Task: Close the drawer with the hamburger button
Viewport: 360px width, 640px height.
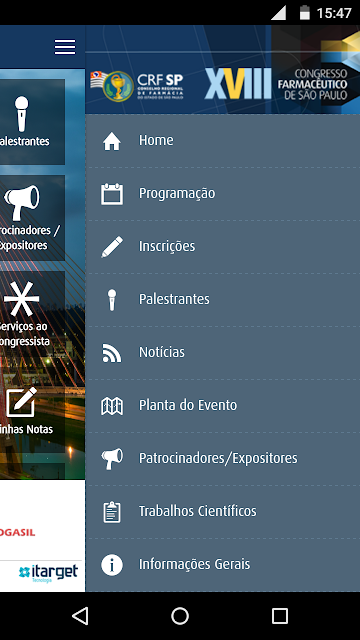Action: pos(65,47)
